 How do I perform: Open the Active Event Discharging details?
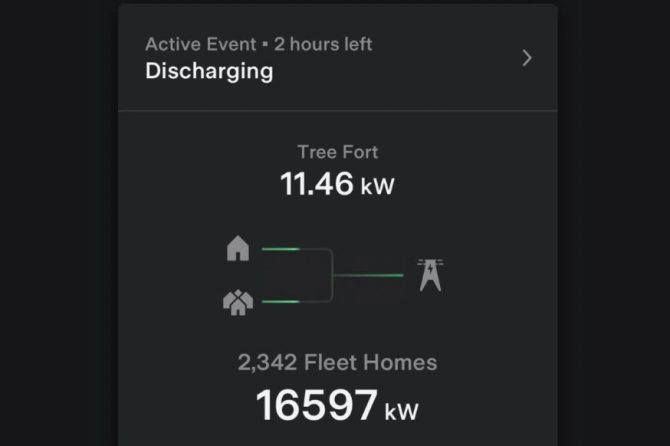click(527, 58)
